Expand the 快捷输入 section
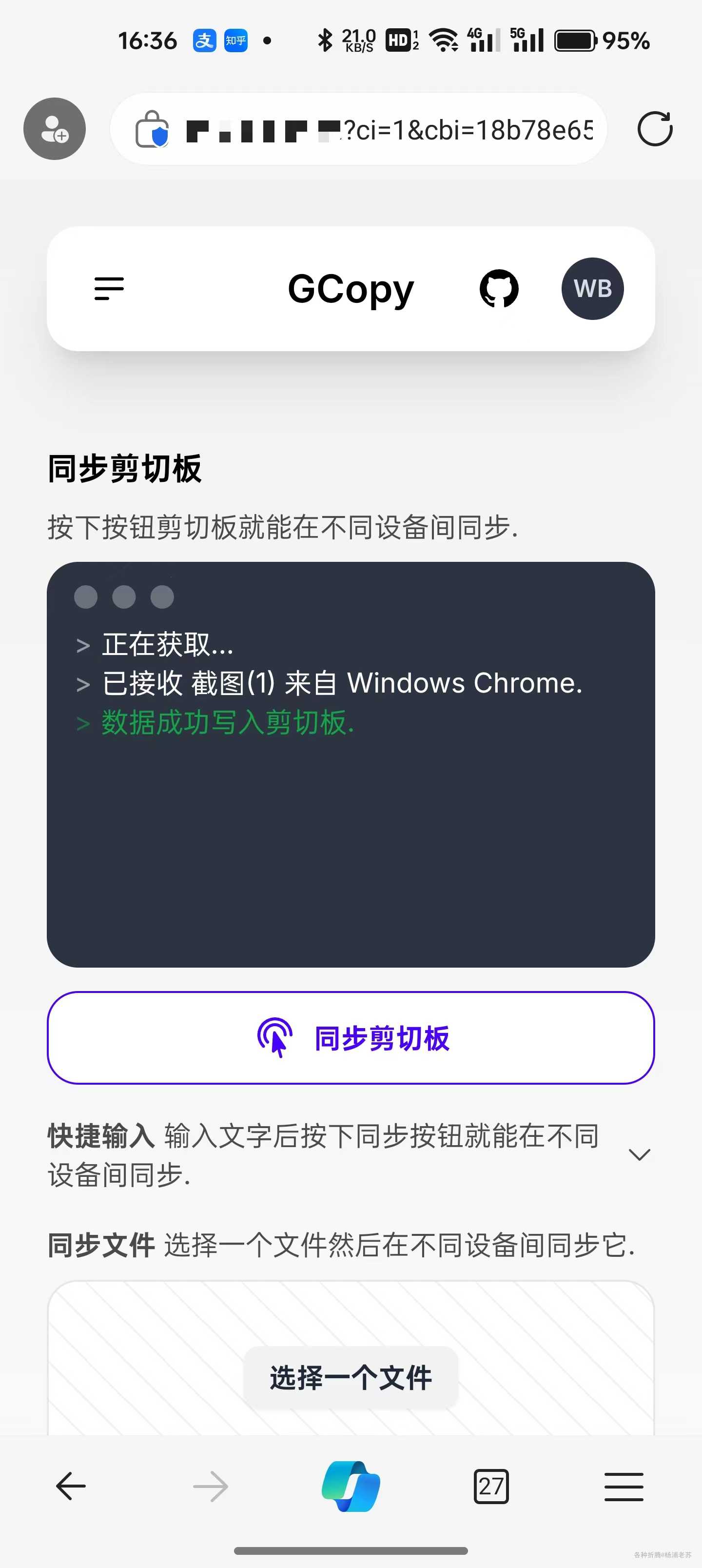 pyautogui.click(x=639, y=1155)
